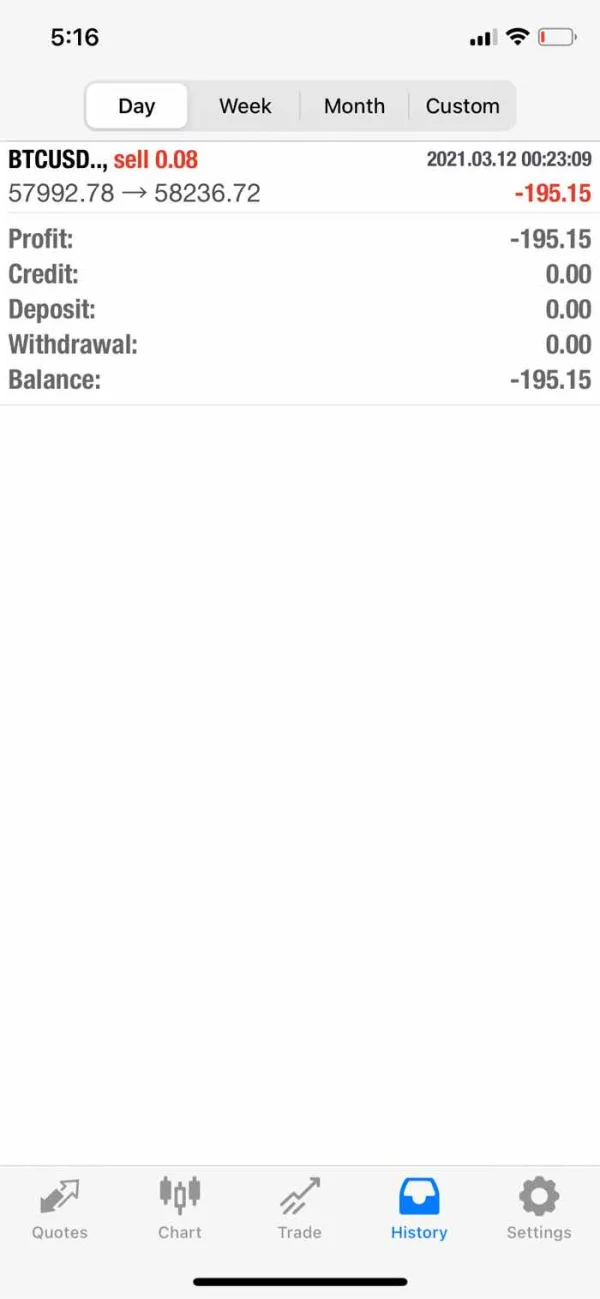The width and height of the screenshot is (600, 1299).
Task: Go to the Quotes tab
Action: coord(60,1208)
